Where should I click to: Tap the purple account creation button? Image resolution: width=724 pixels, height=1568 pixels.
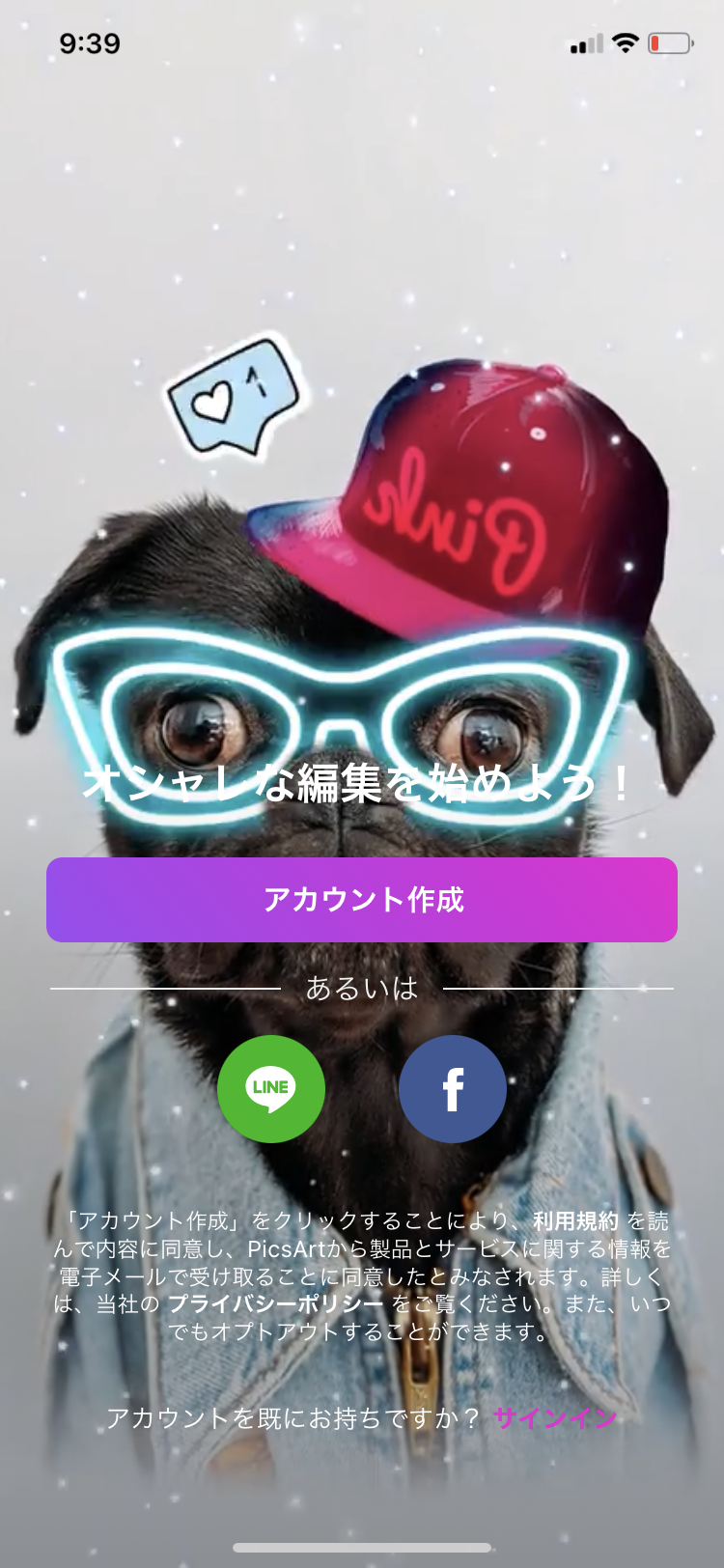point(361,900)
